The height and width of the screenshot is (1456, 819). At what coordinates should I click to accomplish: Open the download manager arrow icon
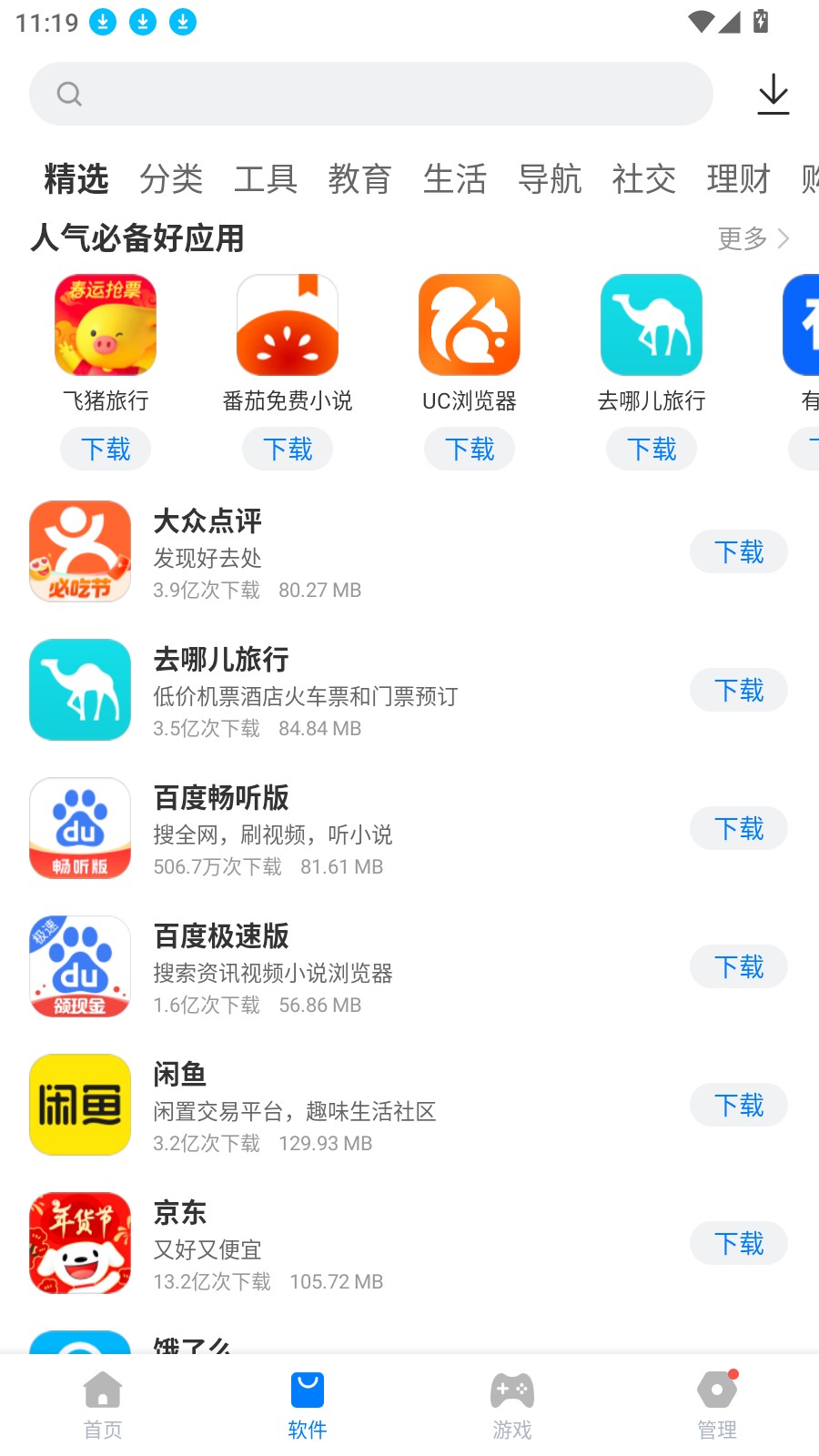point(773,93)
